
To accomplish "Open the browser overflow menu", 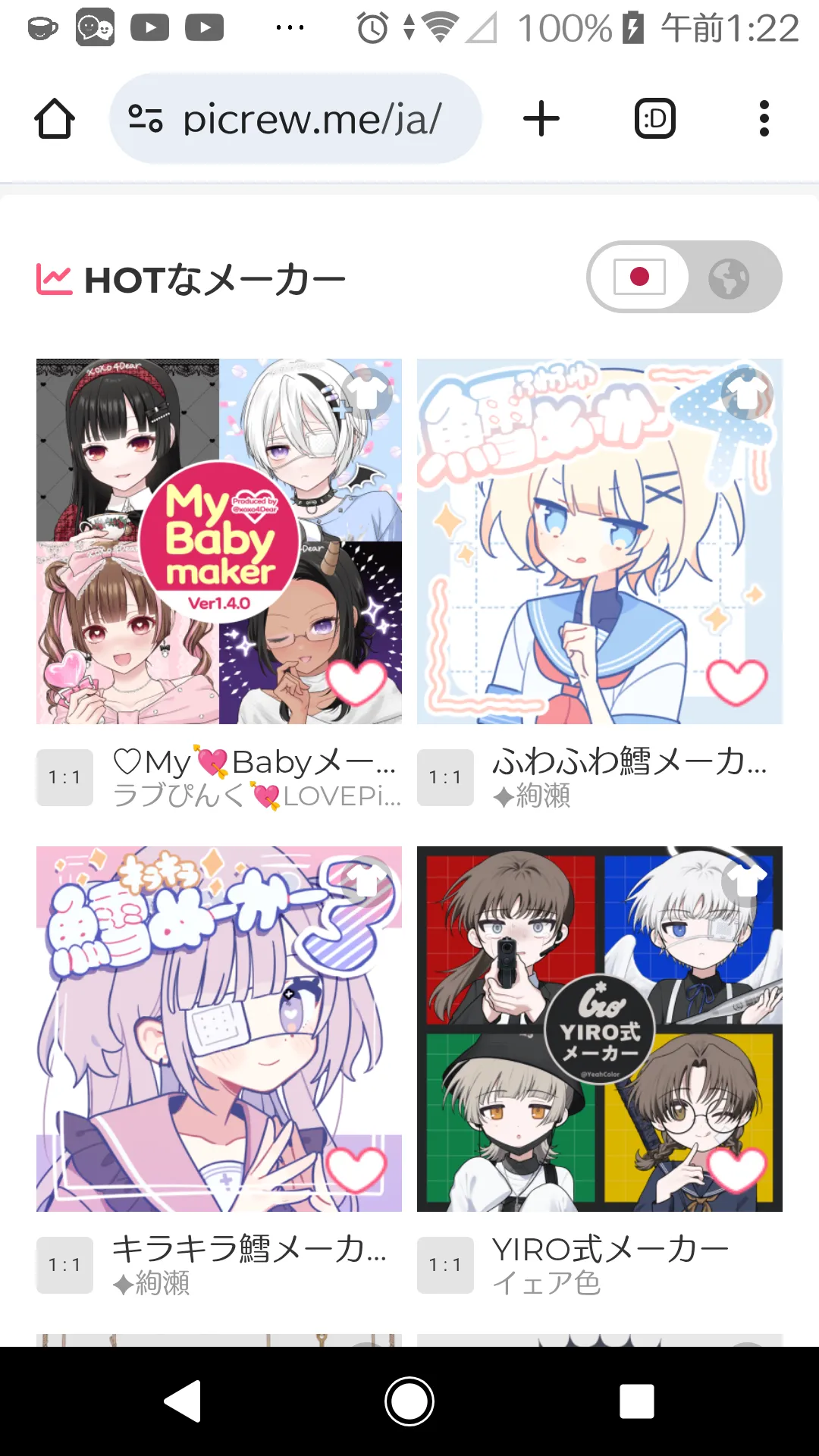I will pyautogui.click(x=764, y=119).
